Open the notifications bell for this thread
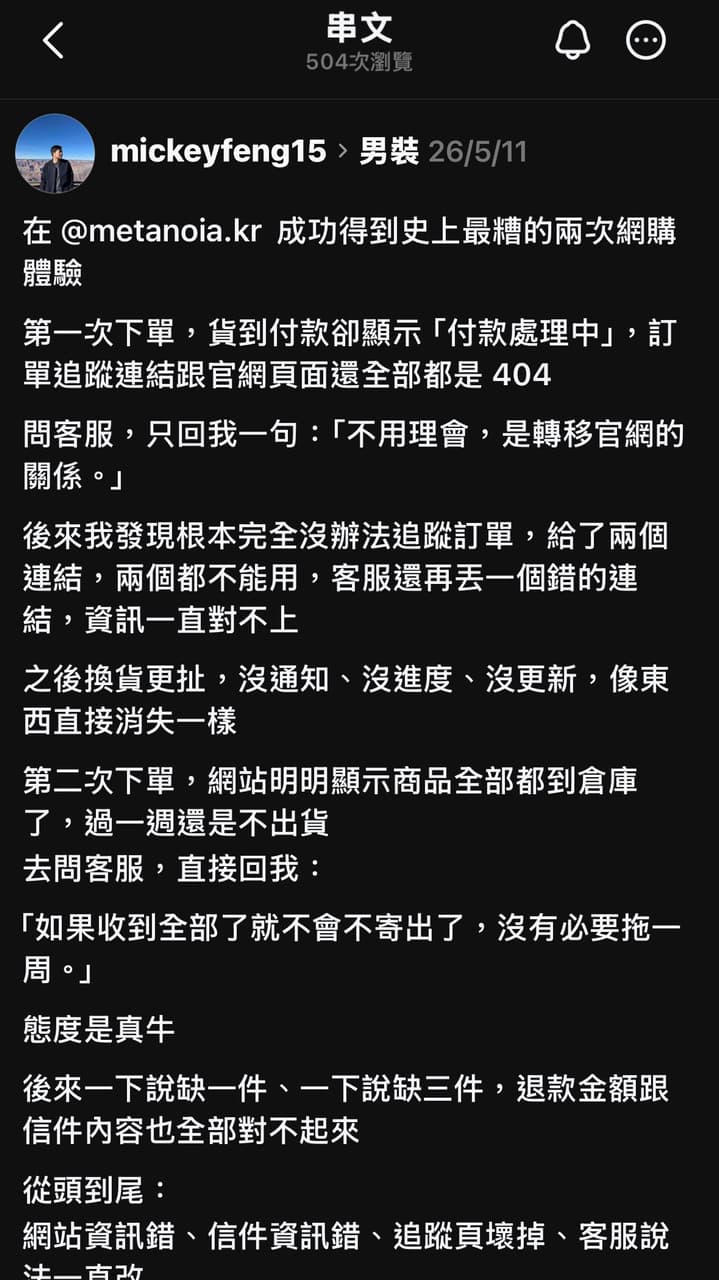This screenshot has height=1280, width=719. [x=572, y=41]
